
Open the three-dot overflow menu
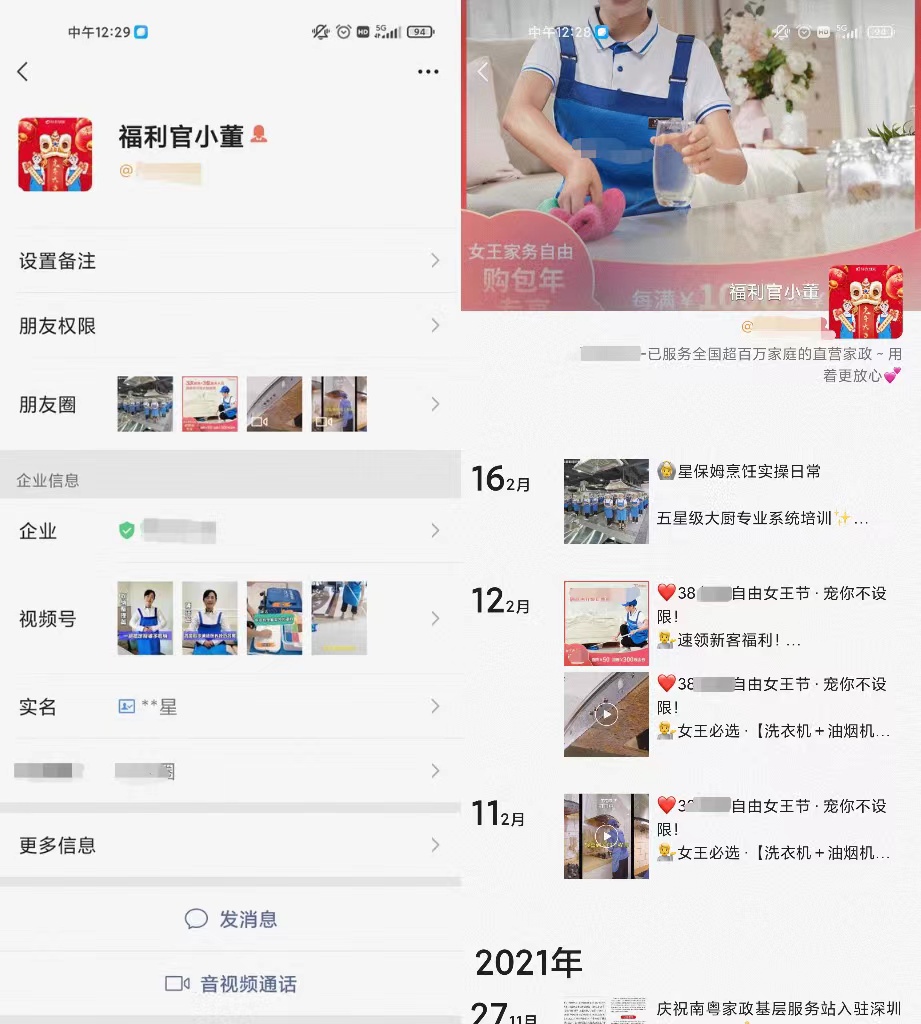coord(428,71)
